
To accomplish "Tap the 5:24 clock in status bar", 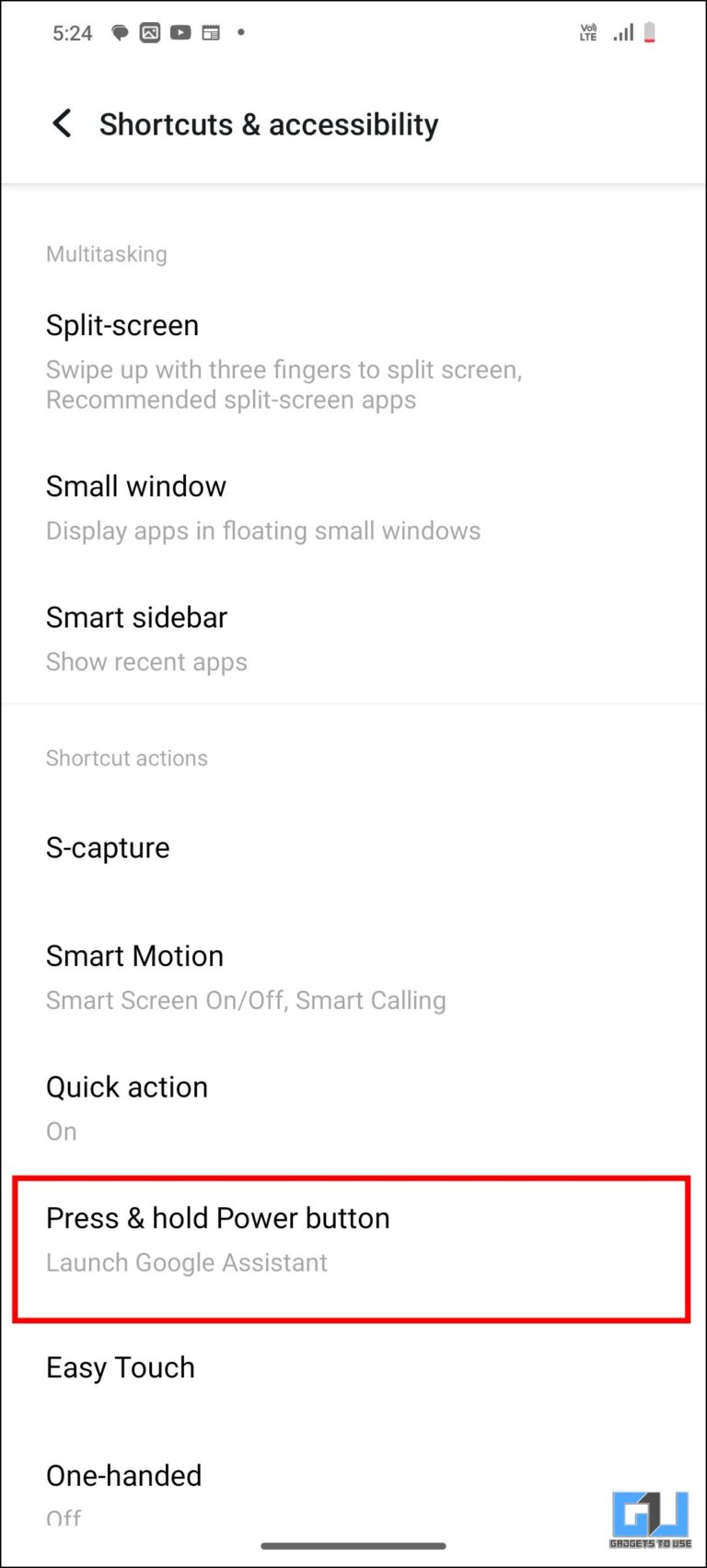I will 72,32.
